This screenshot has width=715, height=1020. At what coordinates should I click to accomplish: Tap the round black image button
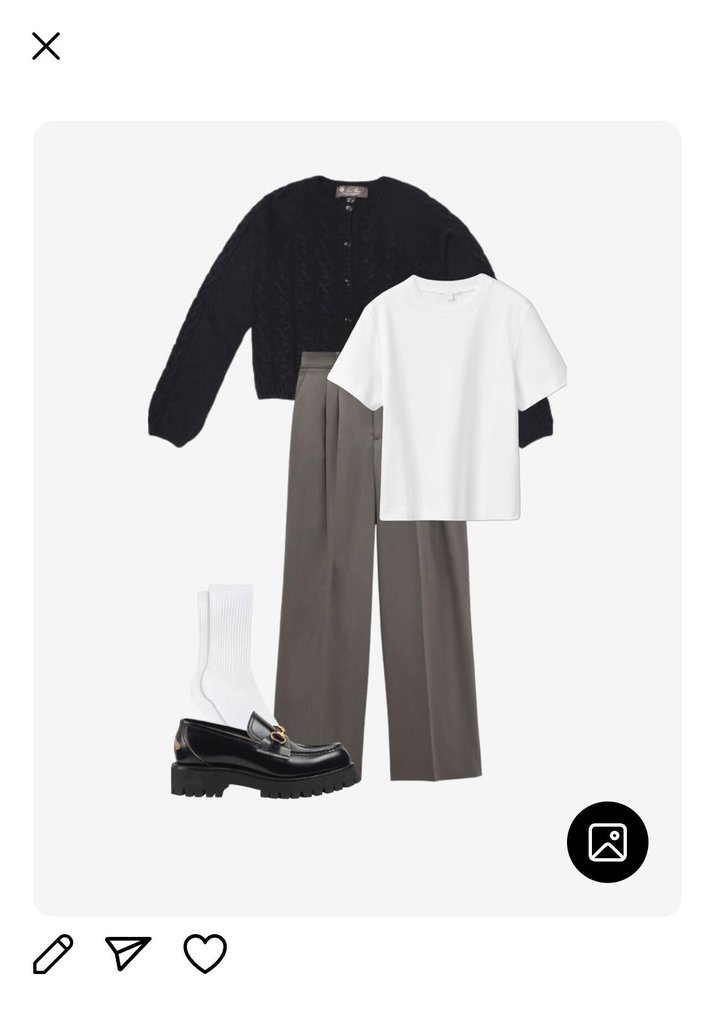pos(607,842)
